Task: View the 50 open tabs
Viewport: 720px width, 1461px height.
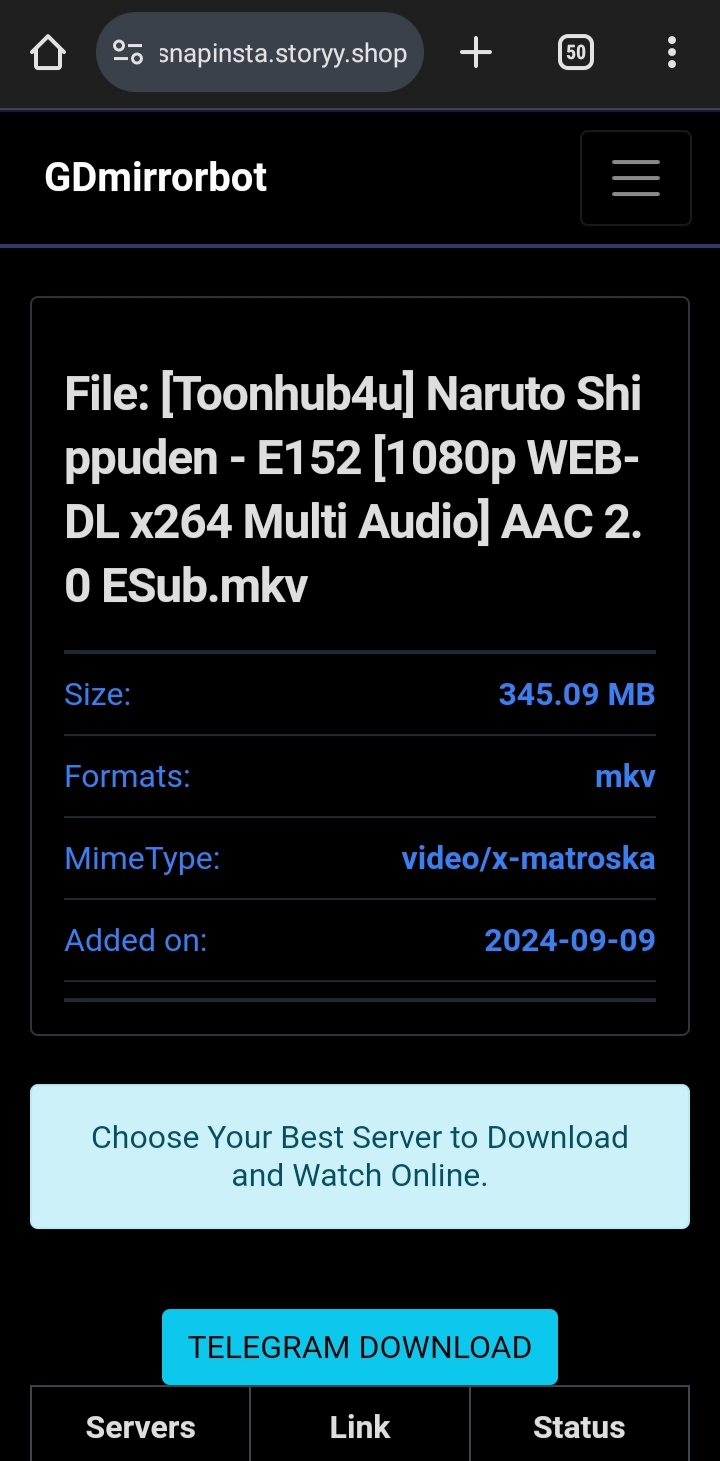Action: (575, 52)
